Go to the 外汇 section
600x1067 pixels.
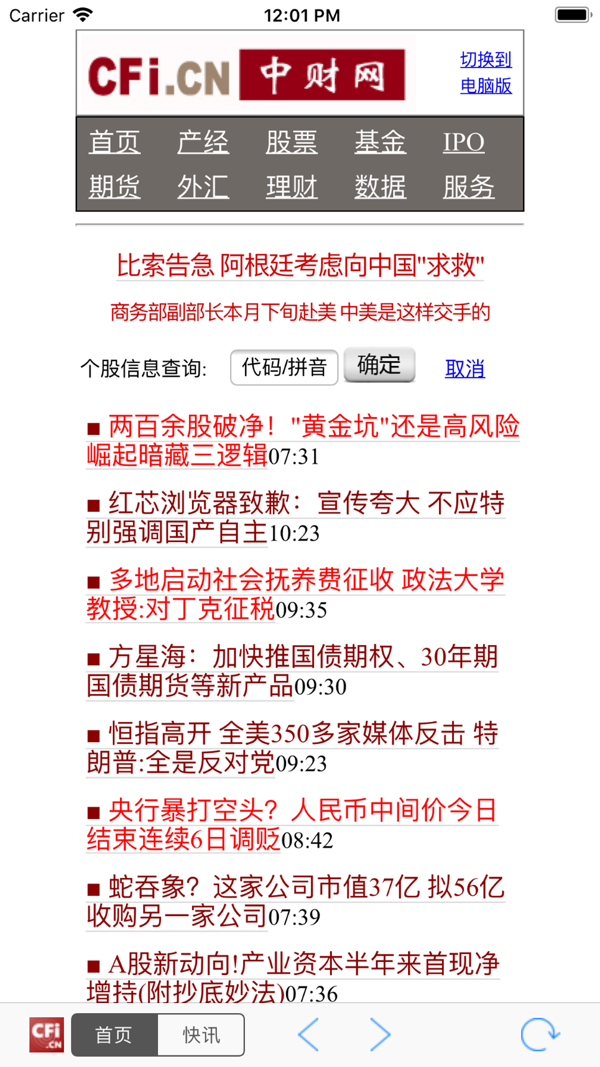tap(203, 187)
